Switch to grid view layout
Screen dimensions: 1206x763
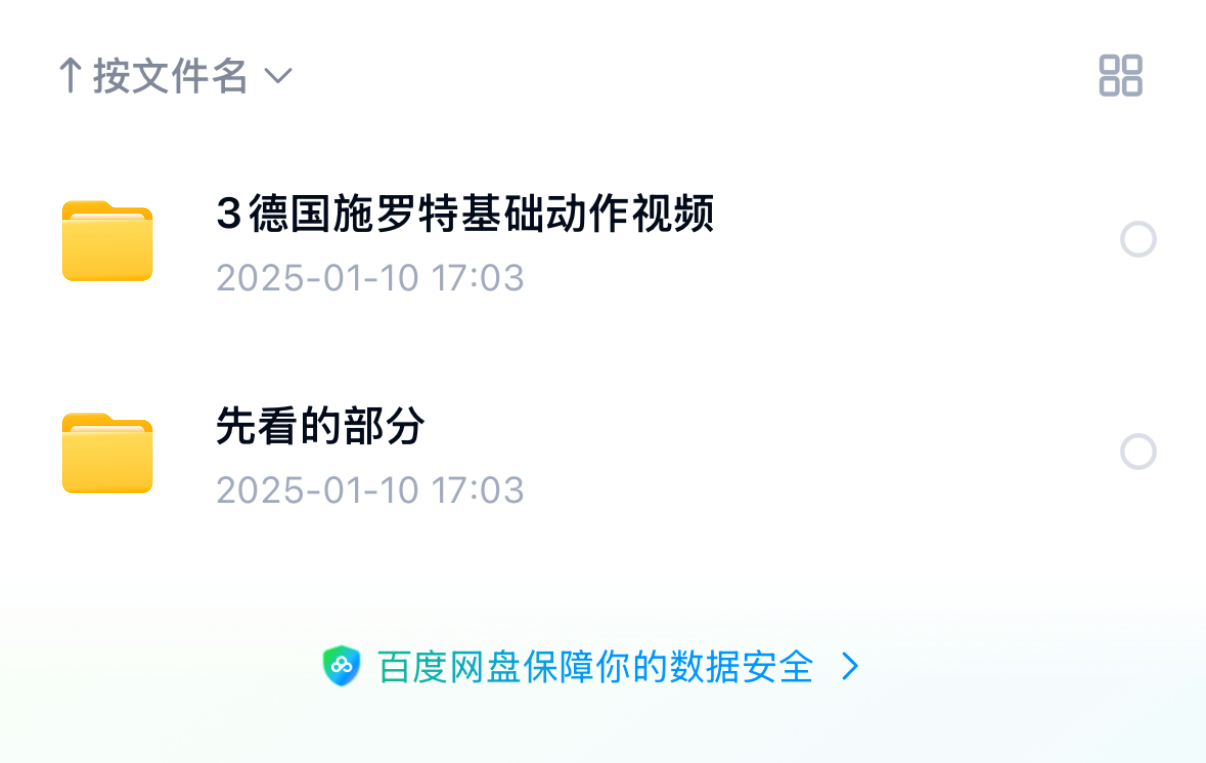(x=1120, y=76)
